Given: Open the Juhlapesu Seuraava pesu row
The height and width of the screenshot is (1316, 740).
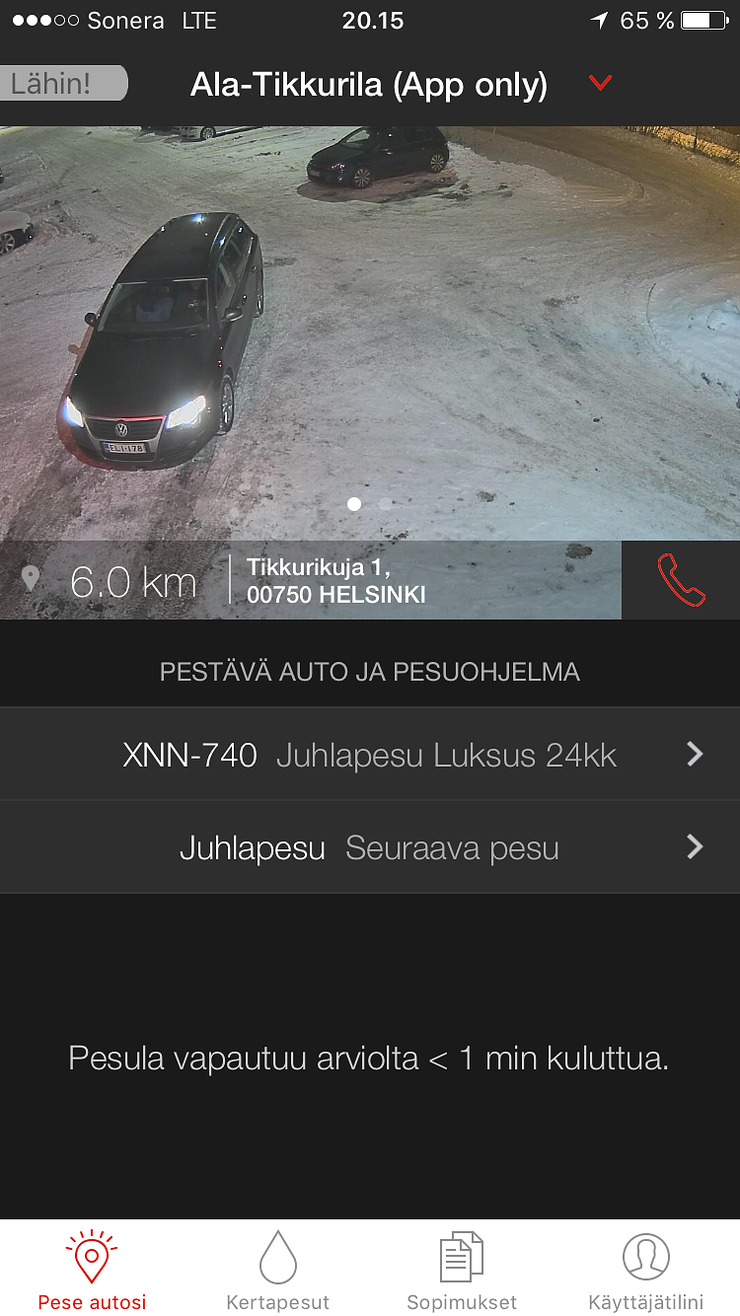Looking at the screenshot, I should (370, 848).
